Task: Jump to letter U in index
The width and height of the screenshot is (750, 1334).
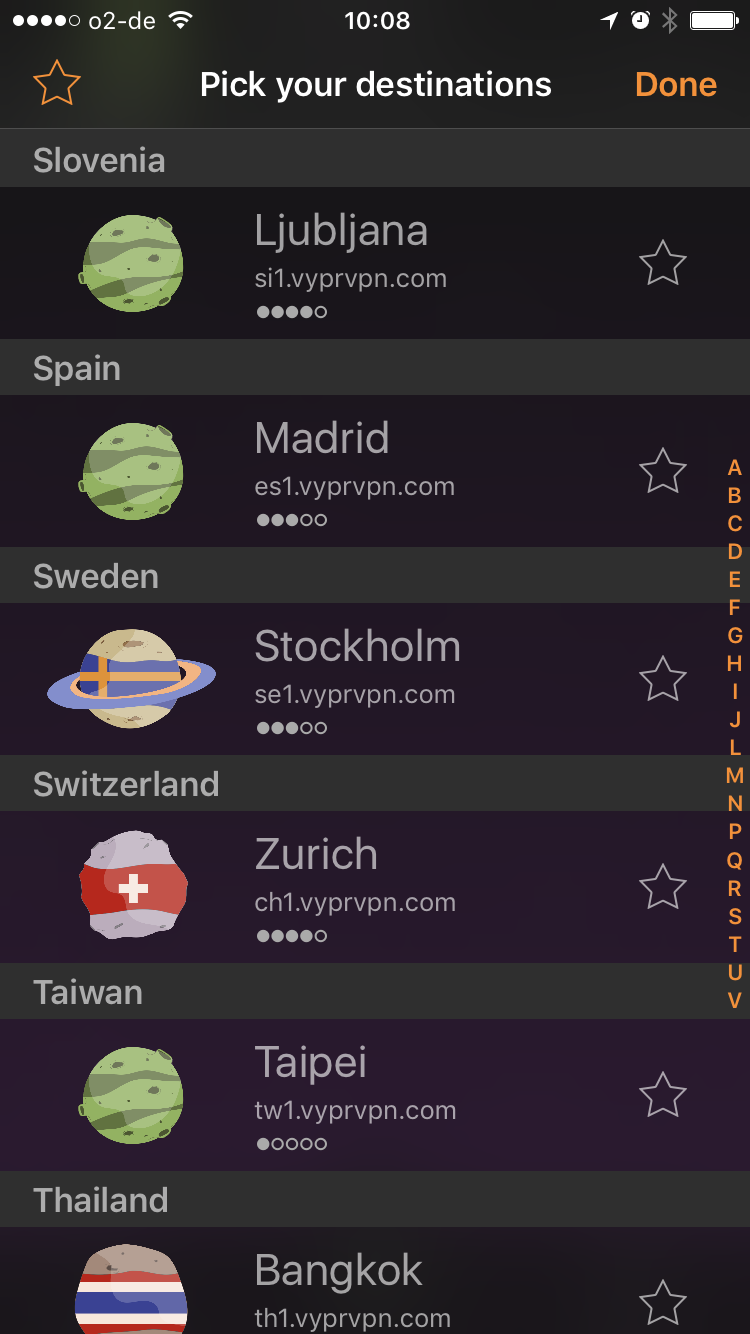Action: click(x=734, y=972)
